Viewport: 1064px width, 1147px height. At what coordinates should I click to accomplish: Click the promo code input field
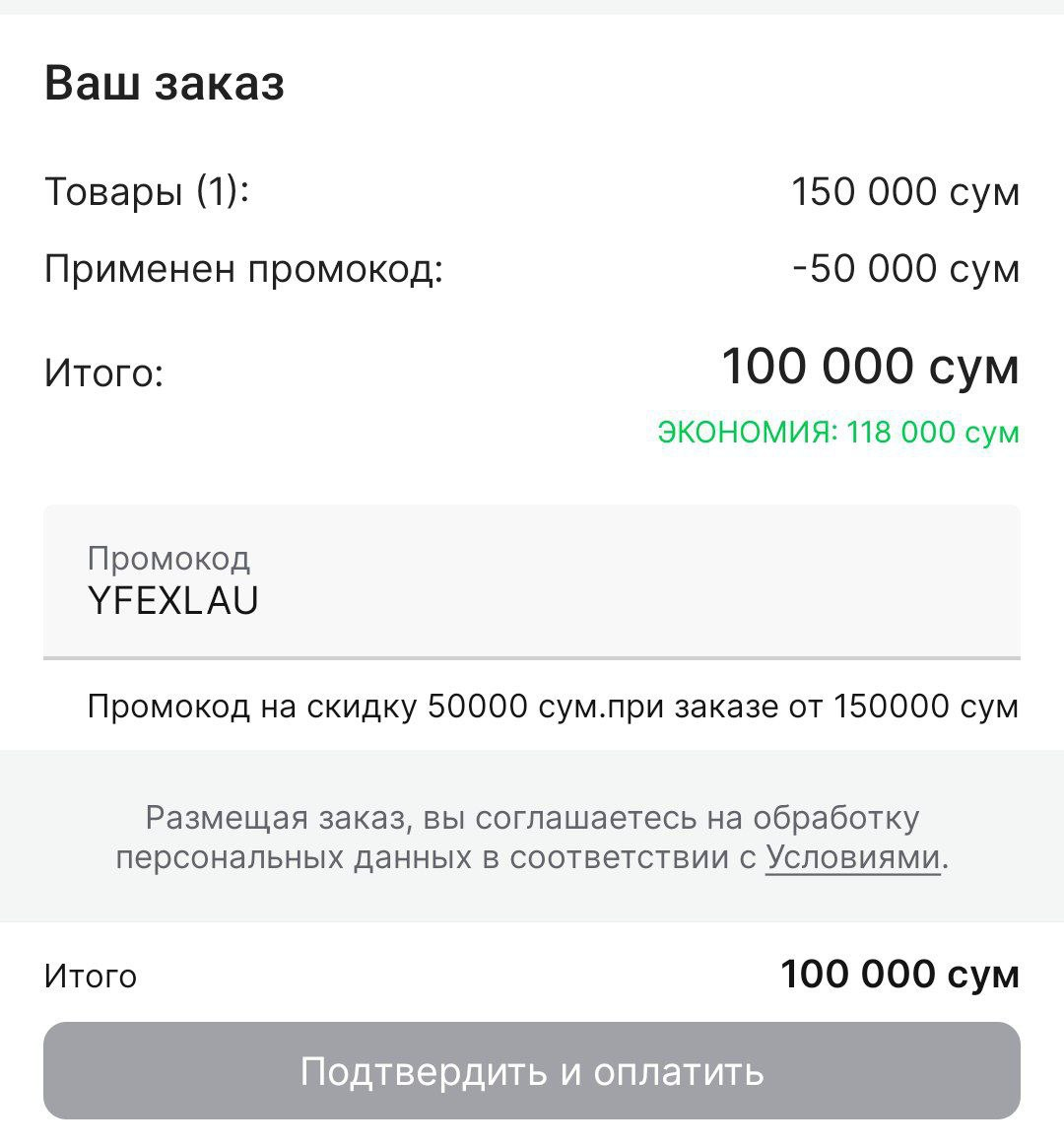click(x=532, y=581)
